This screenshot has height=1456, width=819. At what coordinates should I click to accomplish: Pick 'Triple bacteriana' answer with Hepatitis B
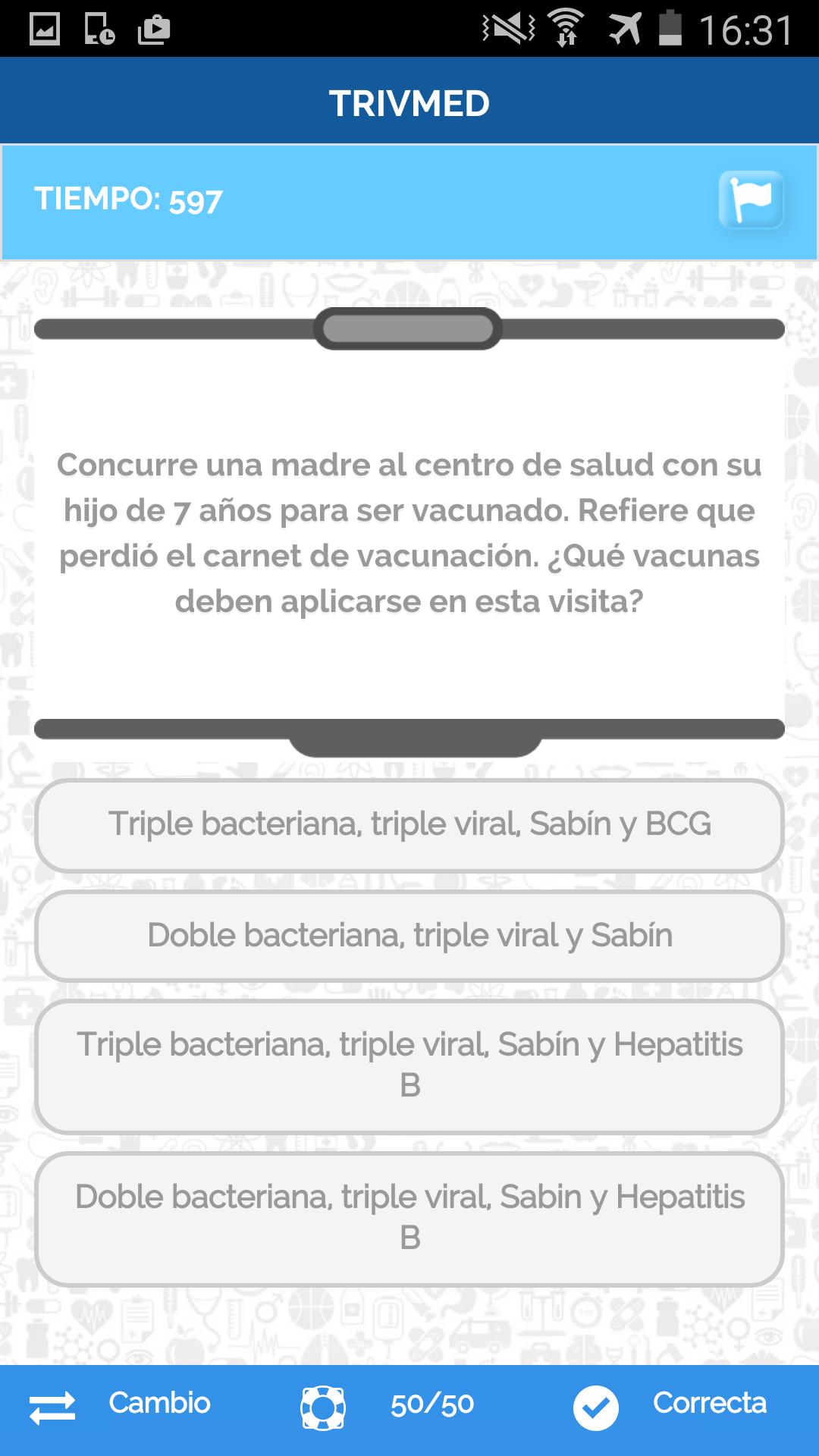409,1065
